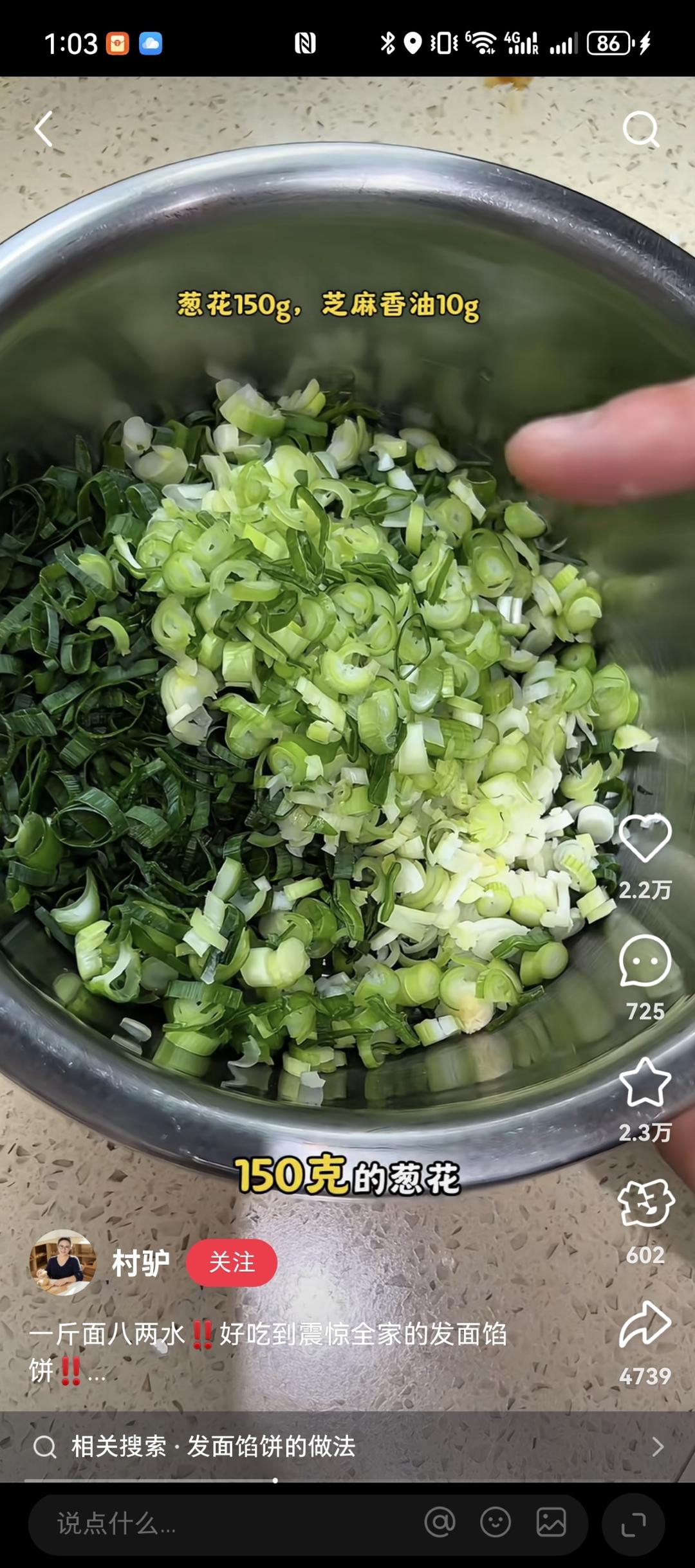The height and width of the screenshot is (1568, 695).
Task: Open the comments bubble icon
Action: (645, 961)
